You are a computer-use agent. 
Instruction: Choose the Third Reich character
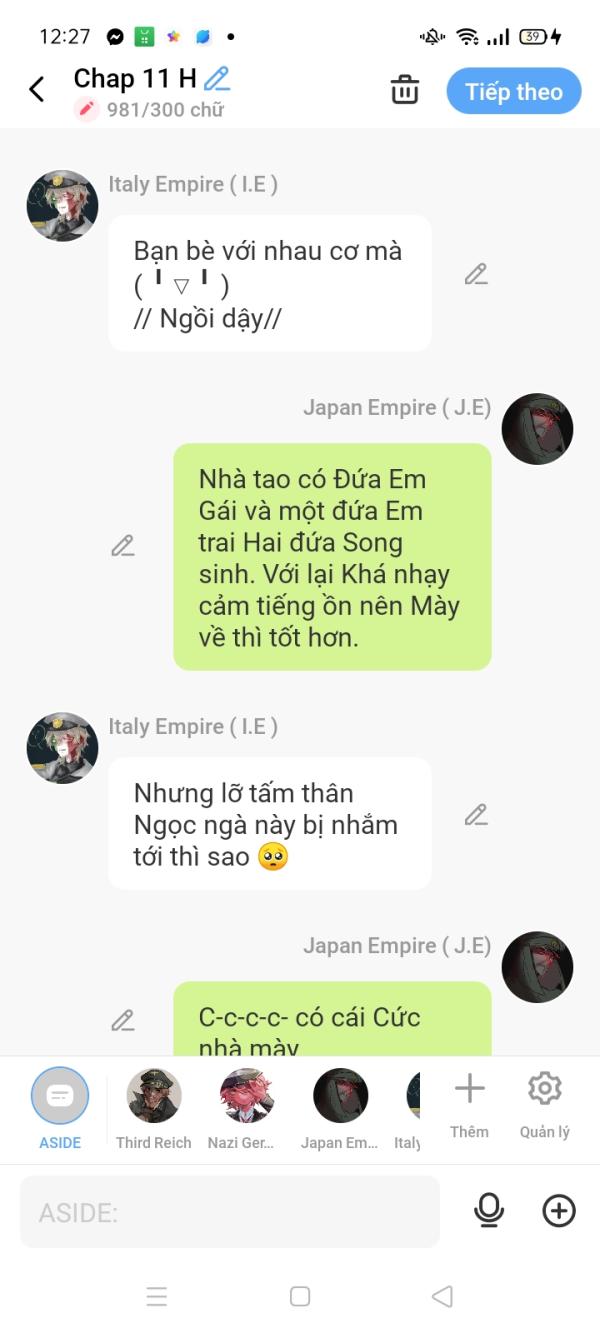tap(154, 1108)
